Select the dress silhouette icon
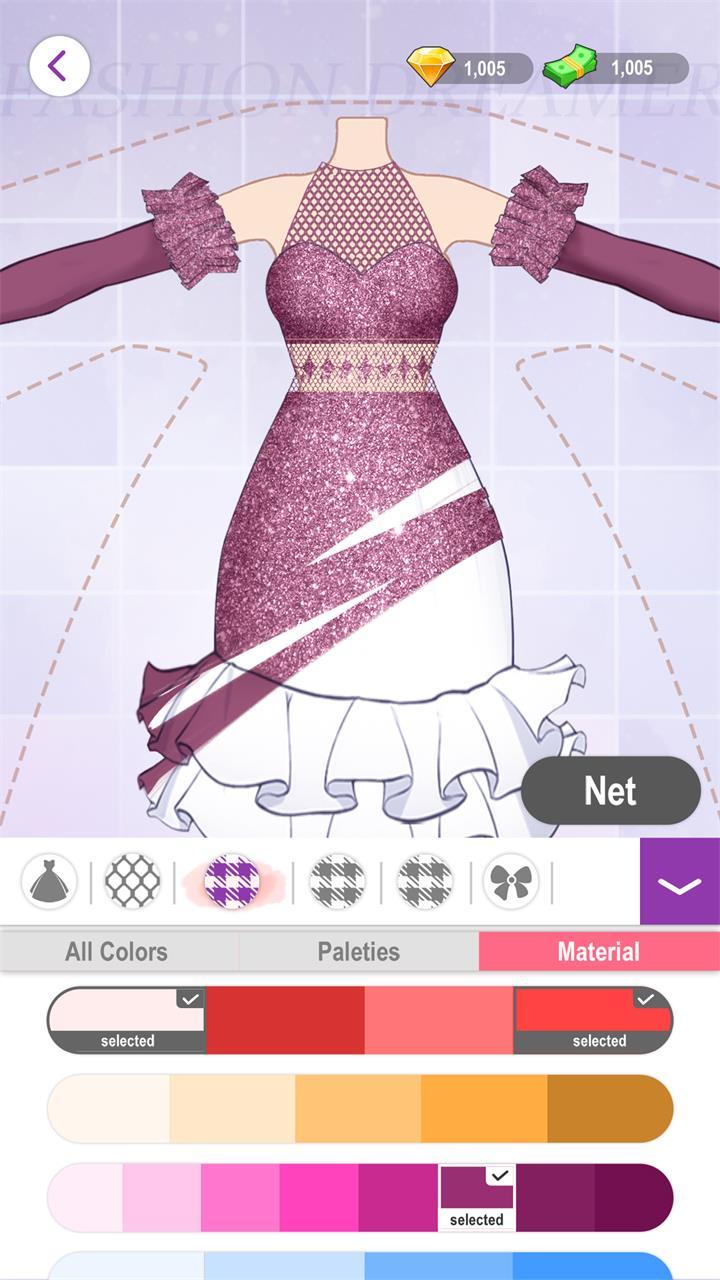Viewport: 720px width, 1280px height. click(48, 882)
